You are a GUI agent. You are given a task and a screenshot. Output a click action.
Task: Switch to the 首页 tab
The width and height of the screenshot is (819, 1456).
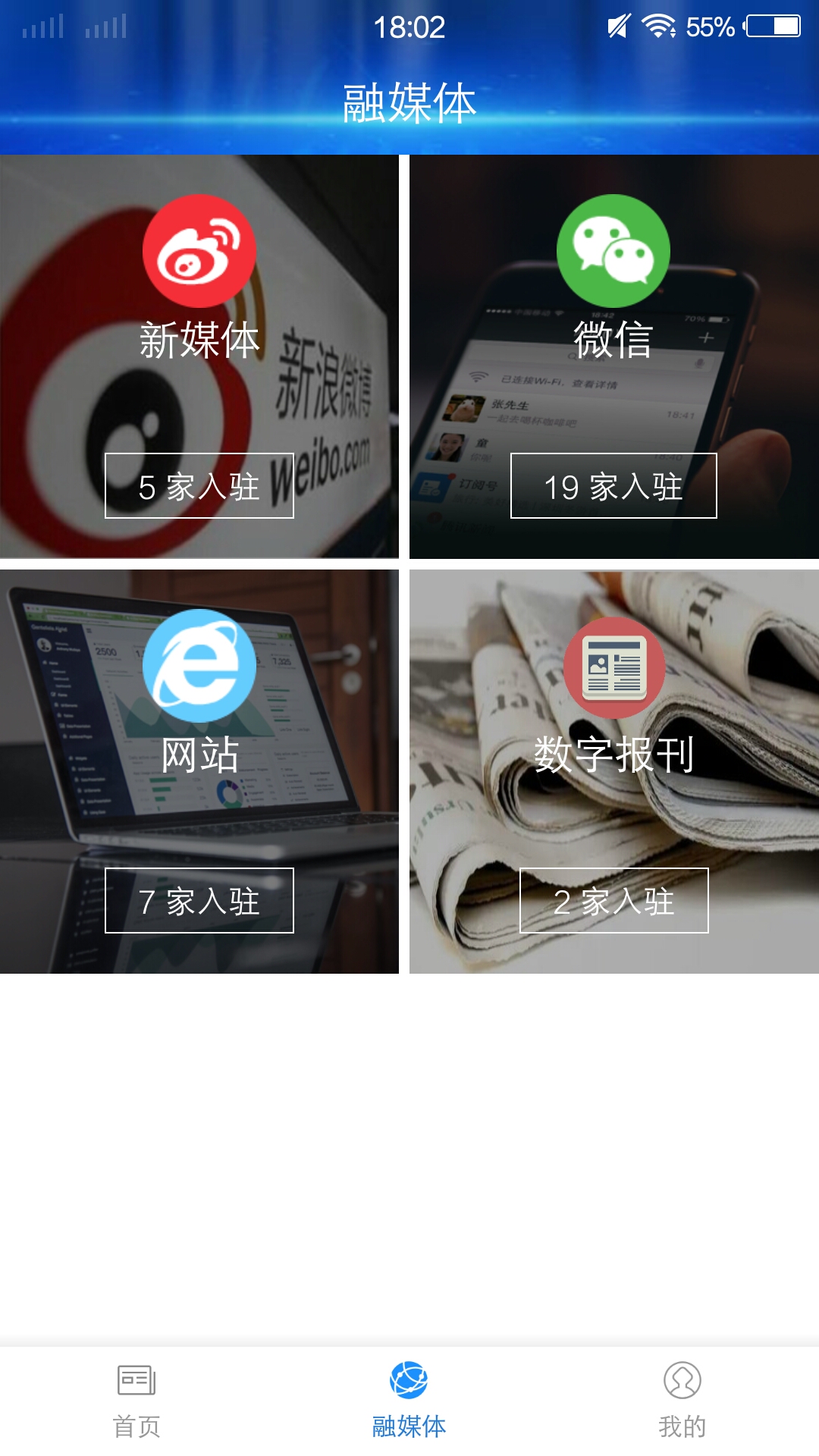[x=136, y=1401]
